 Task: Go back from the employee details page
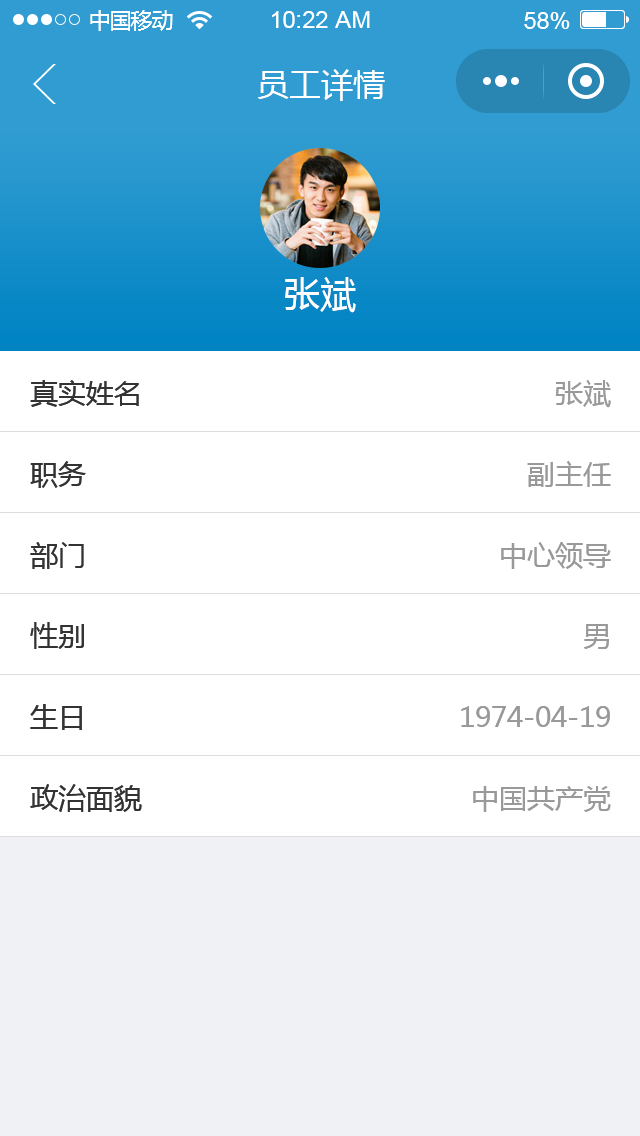[44, 84]
